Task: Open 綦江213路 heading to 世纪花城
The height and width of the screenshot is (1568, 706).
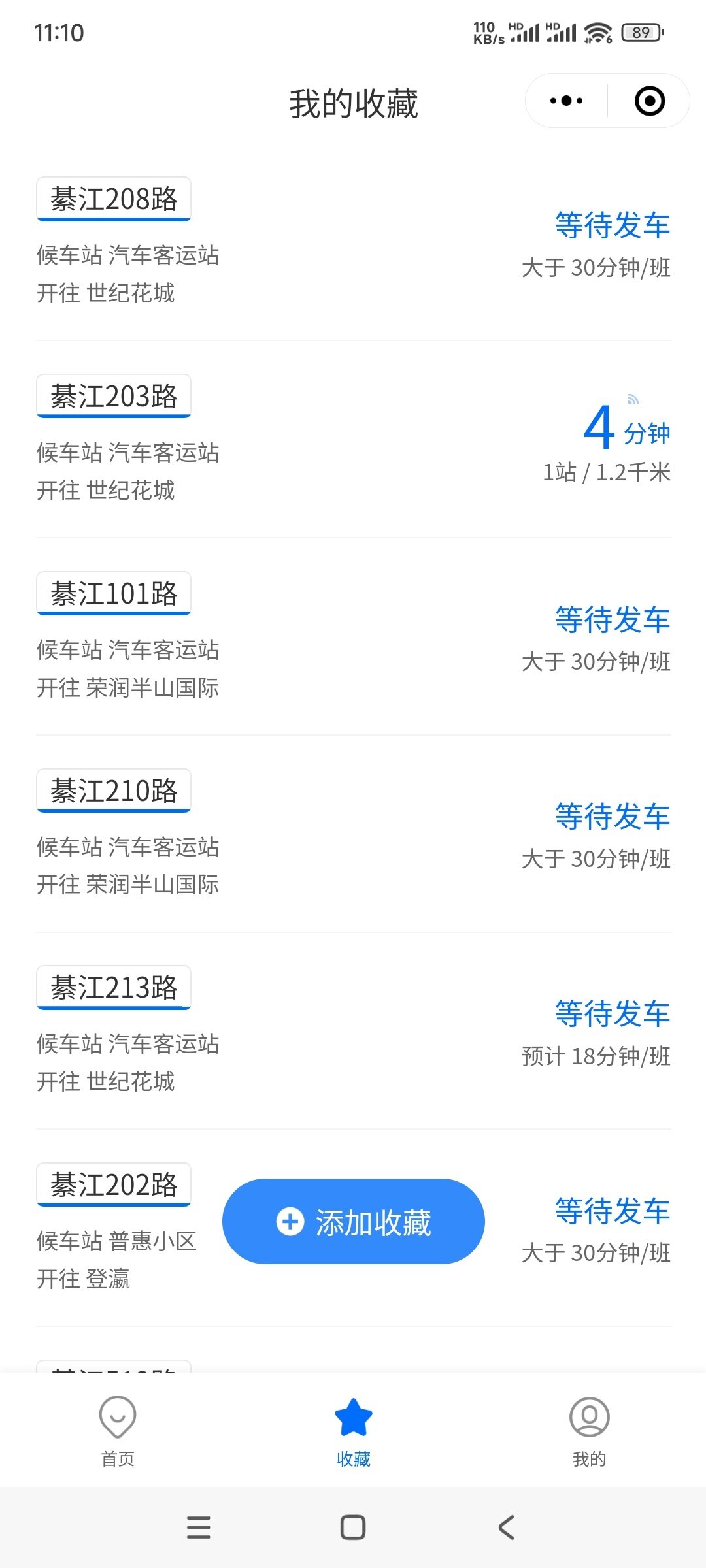Action: click(353, 1032)
